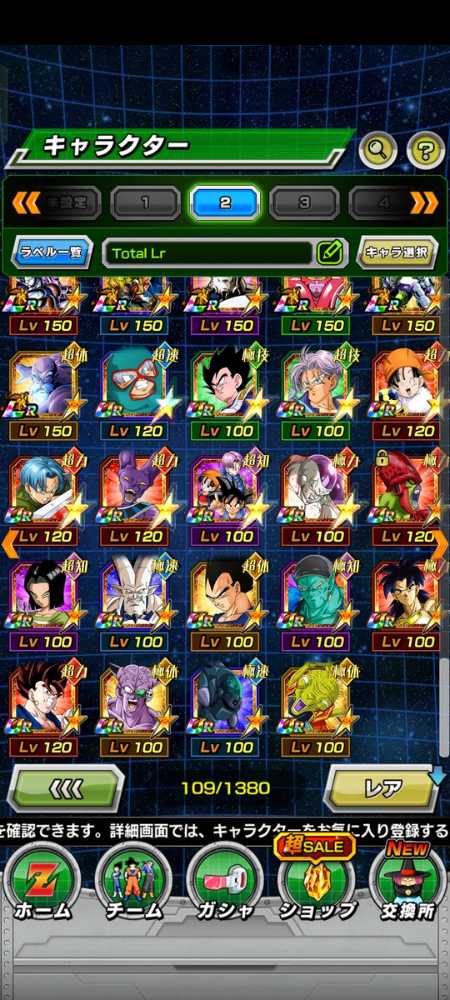Switch to label tab 3
This screenshot has height=1000, width=450.
[x=304, y=203]
